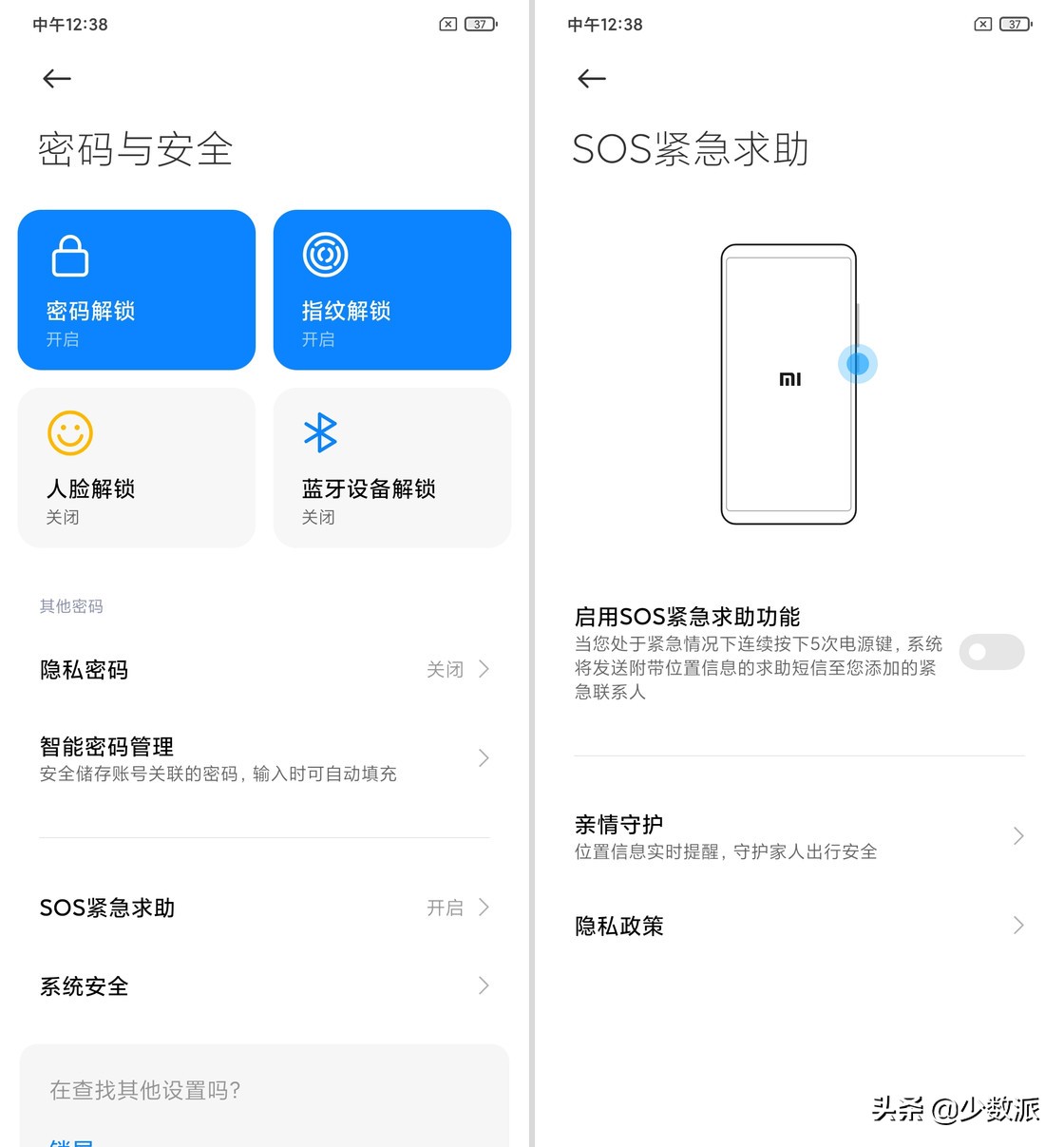Tap the highlighted power button on the phone illustration
This screenshot has height=1147, width=1064.
click(858, 363)
